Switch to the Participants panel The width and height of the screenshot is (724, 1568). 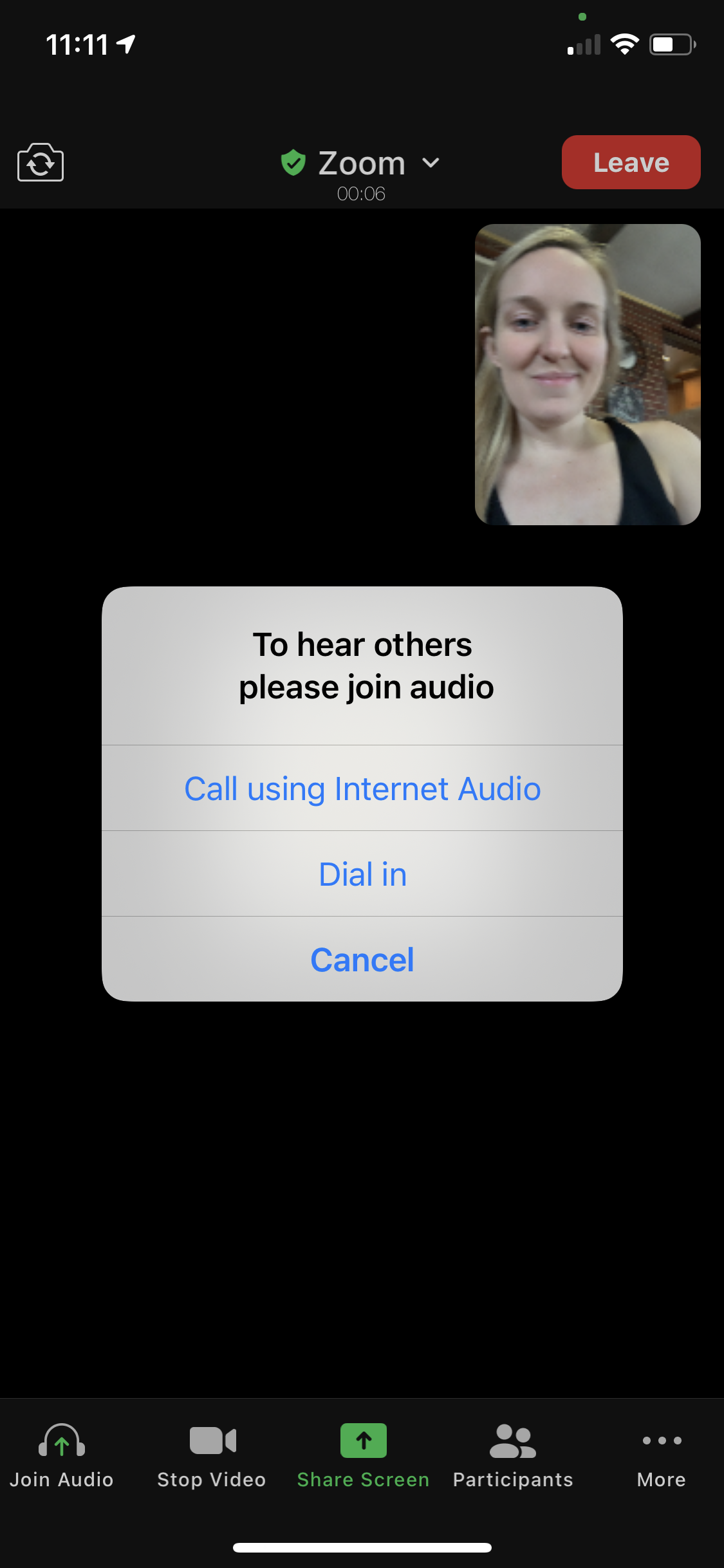[512, 1455]
